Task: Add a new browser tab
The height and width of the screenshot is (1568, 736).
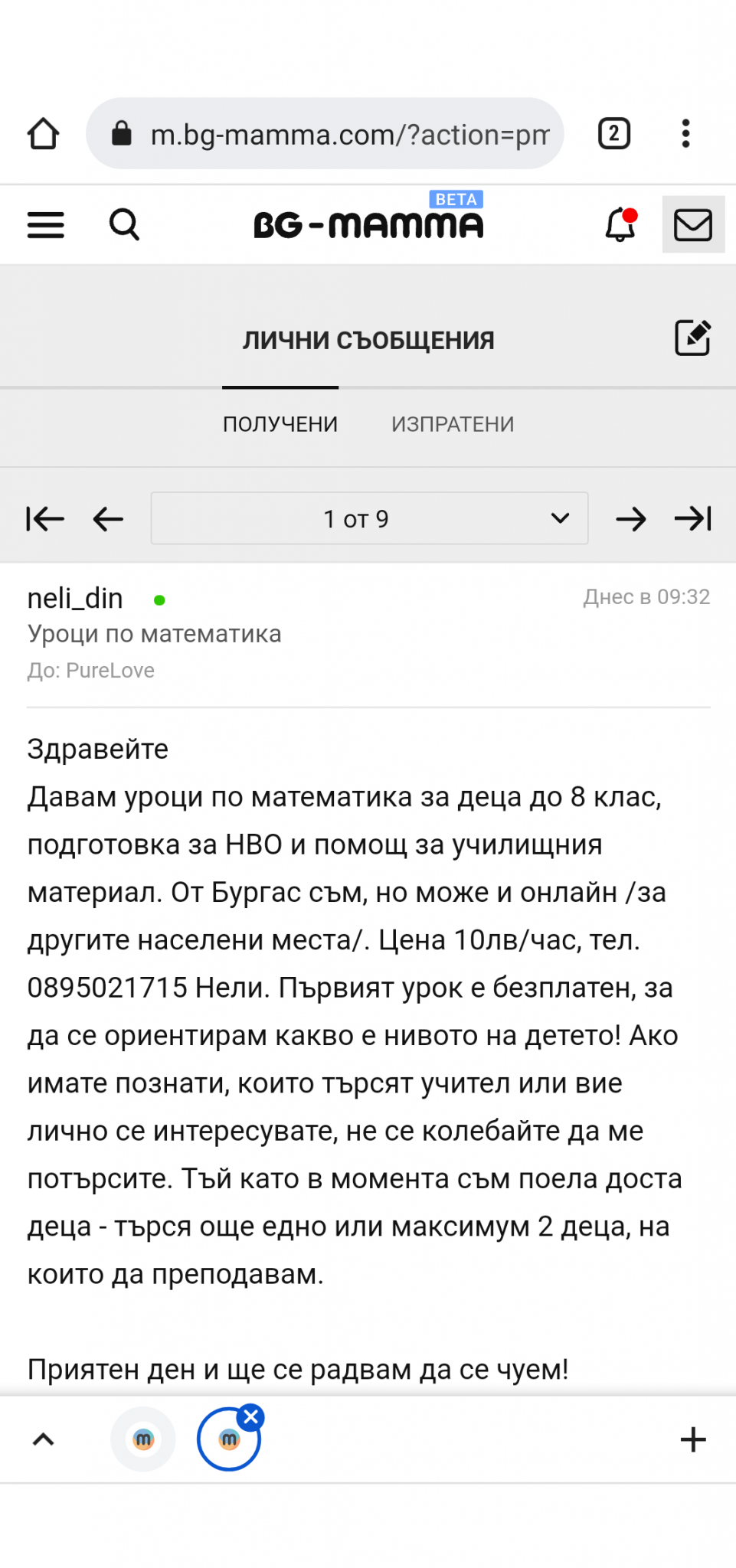Action: pyautogui.click(x=693, y=1439)
